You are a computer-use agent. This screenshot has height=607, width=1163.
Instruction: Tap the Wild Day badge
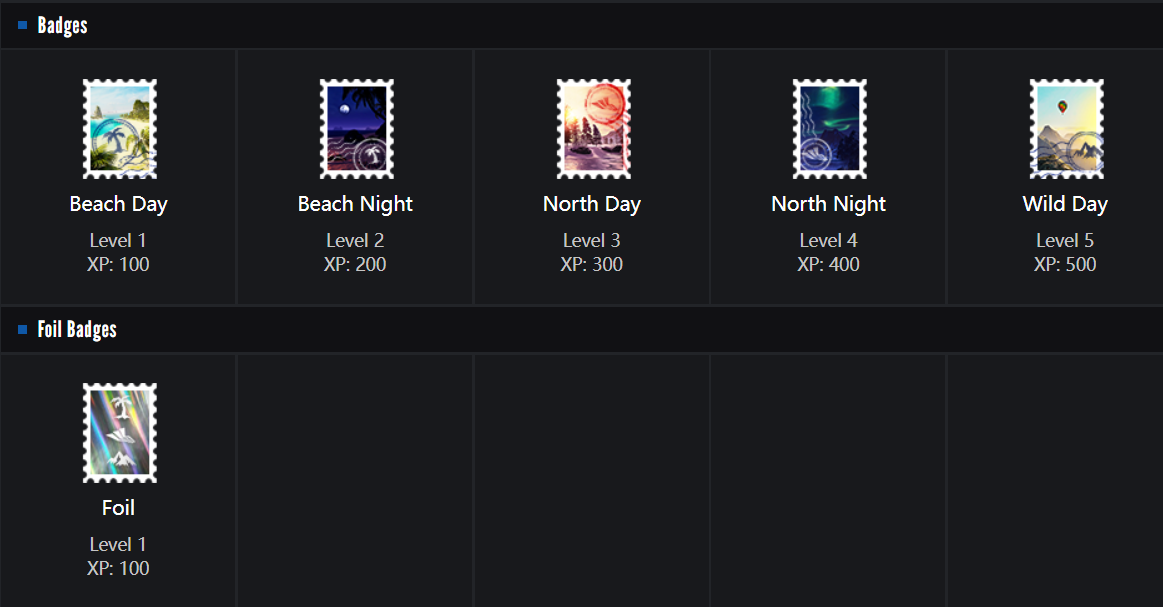click(1066, 129)
